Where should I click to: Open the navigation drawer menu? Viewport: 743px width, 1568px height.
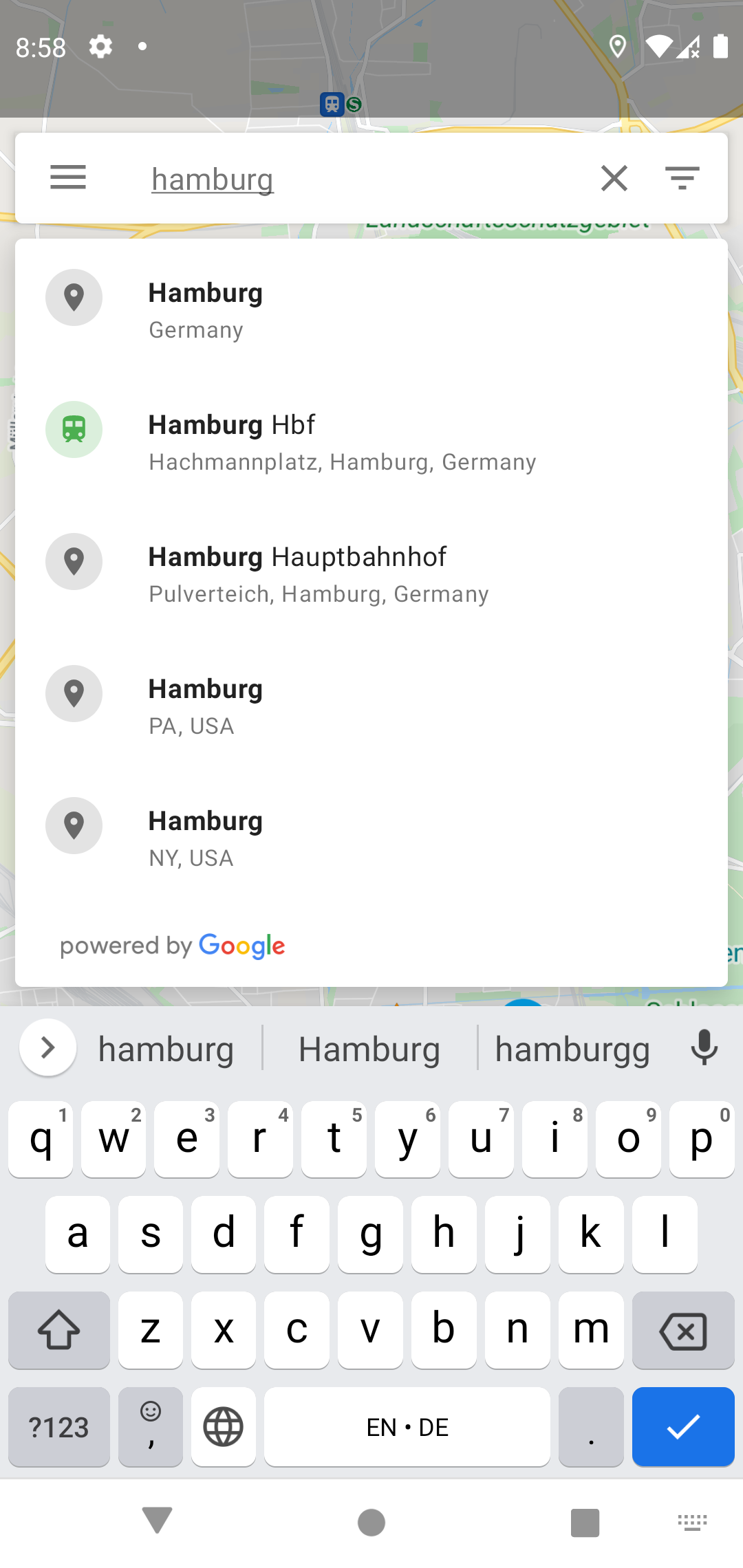(x=67, y=177)
